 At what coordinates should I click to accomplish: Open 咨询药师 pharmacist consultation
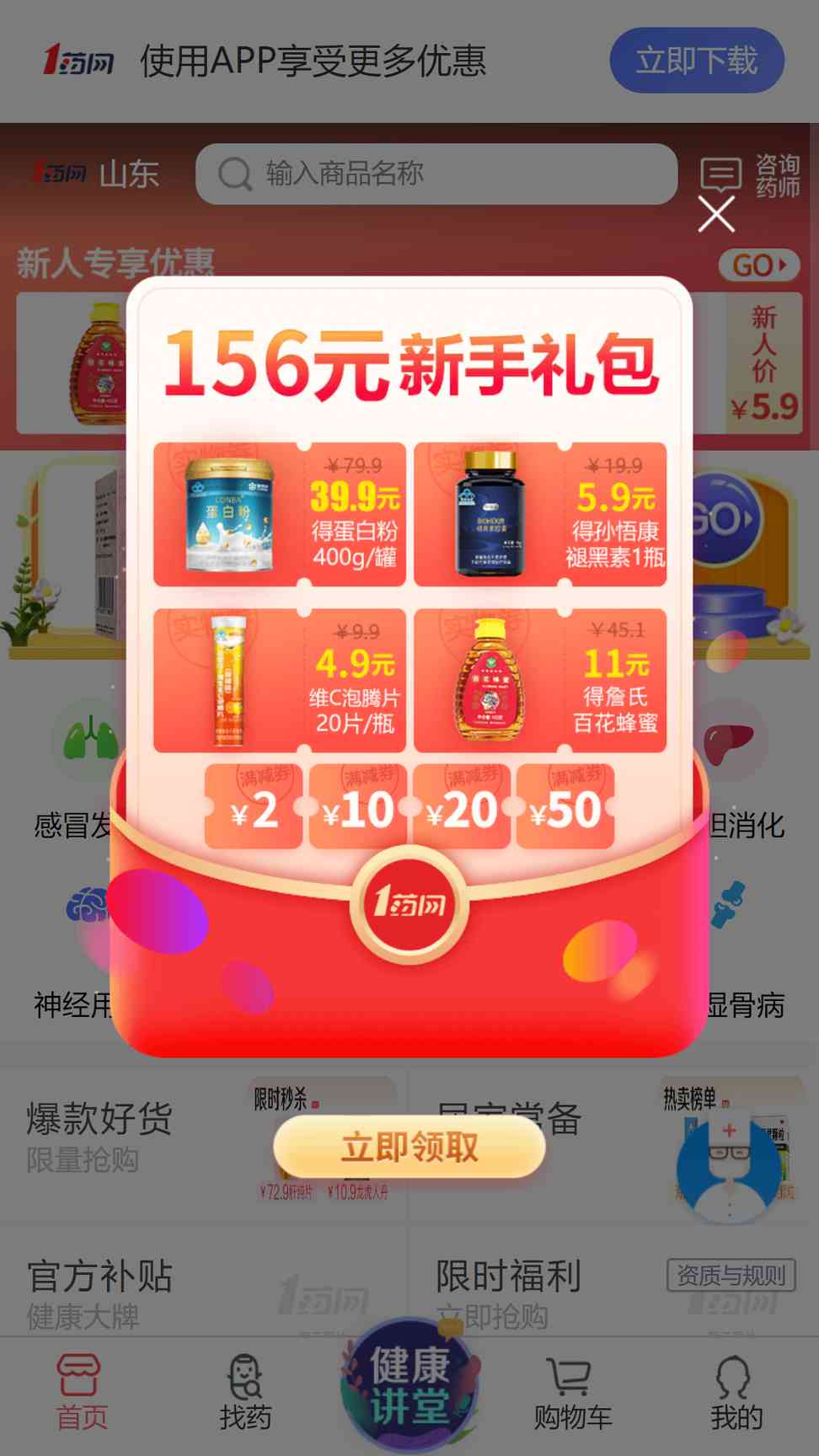click(750, 175)
